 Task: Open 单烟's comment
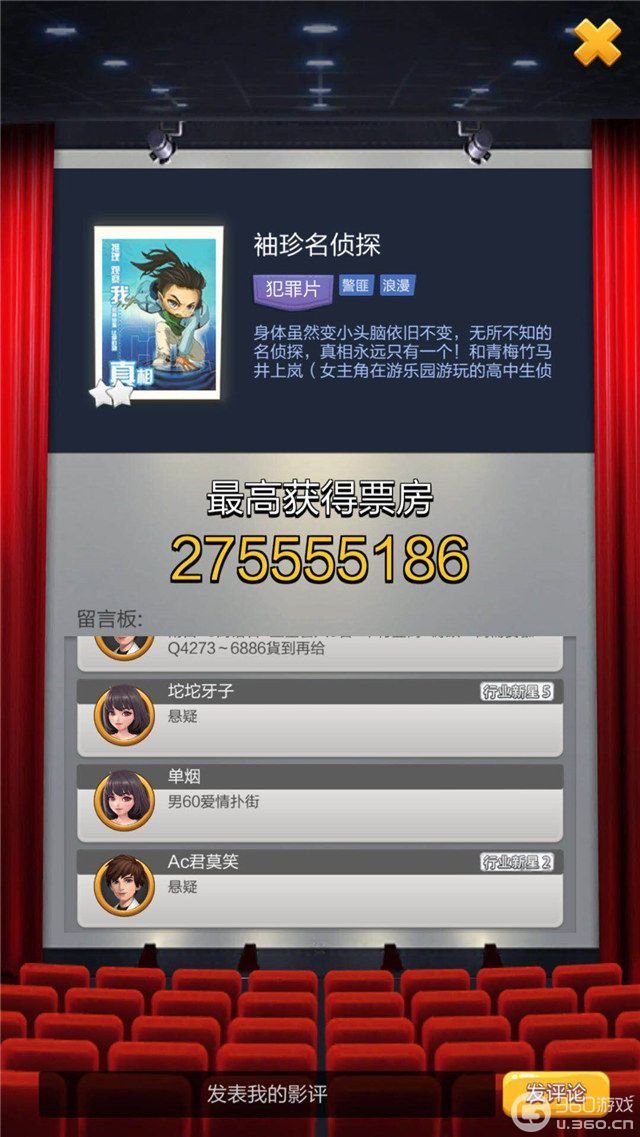[x=320, y=803]
